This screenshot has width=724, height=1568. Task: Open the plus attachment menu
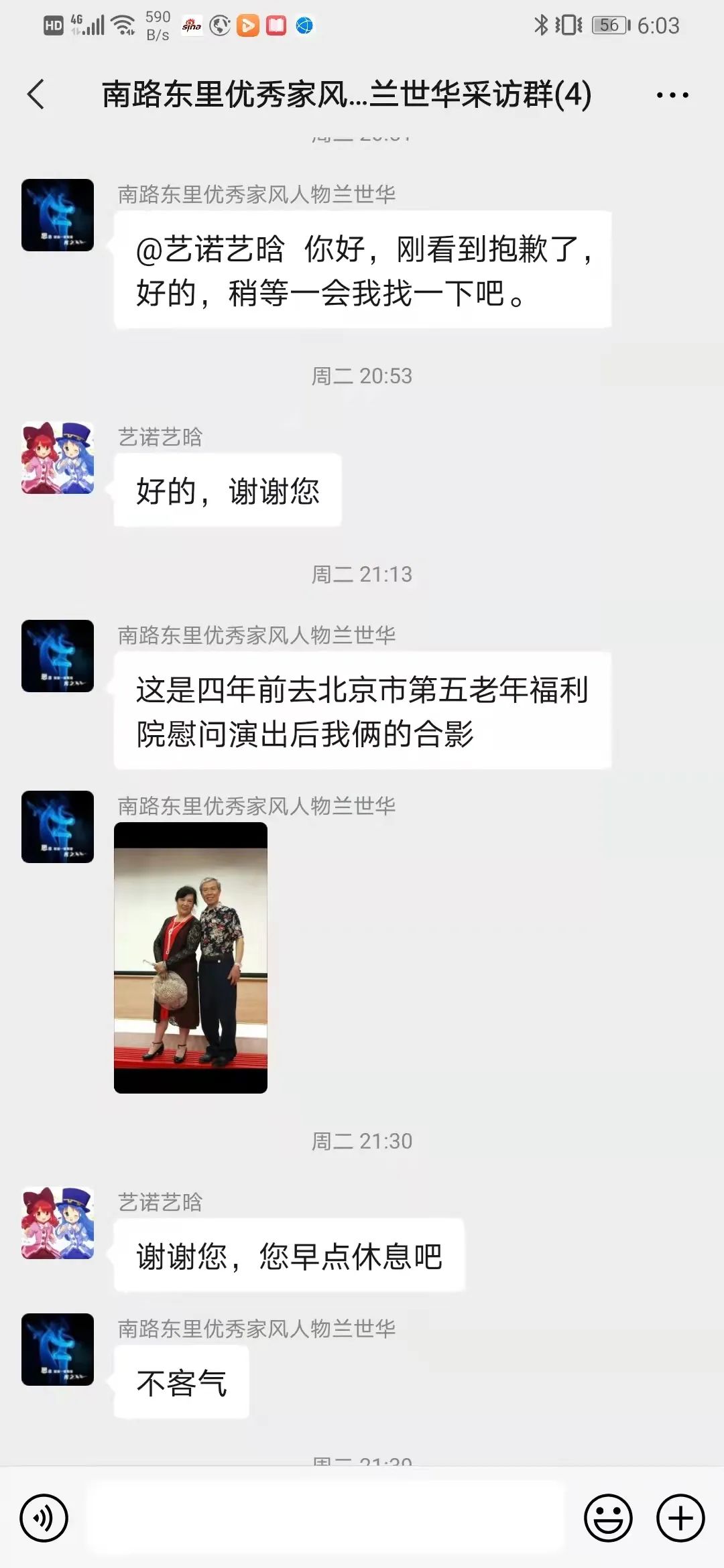(680, 1518)
